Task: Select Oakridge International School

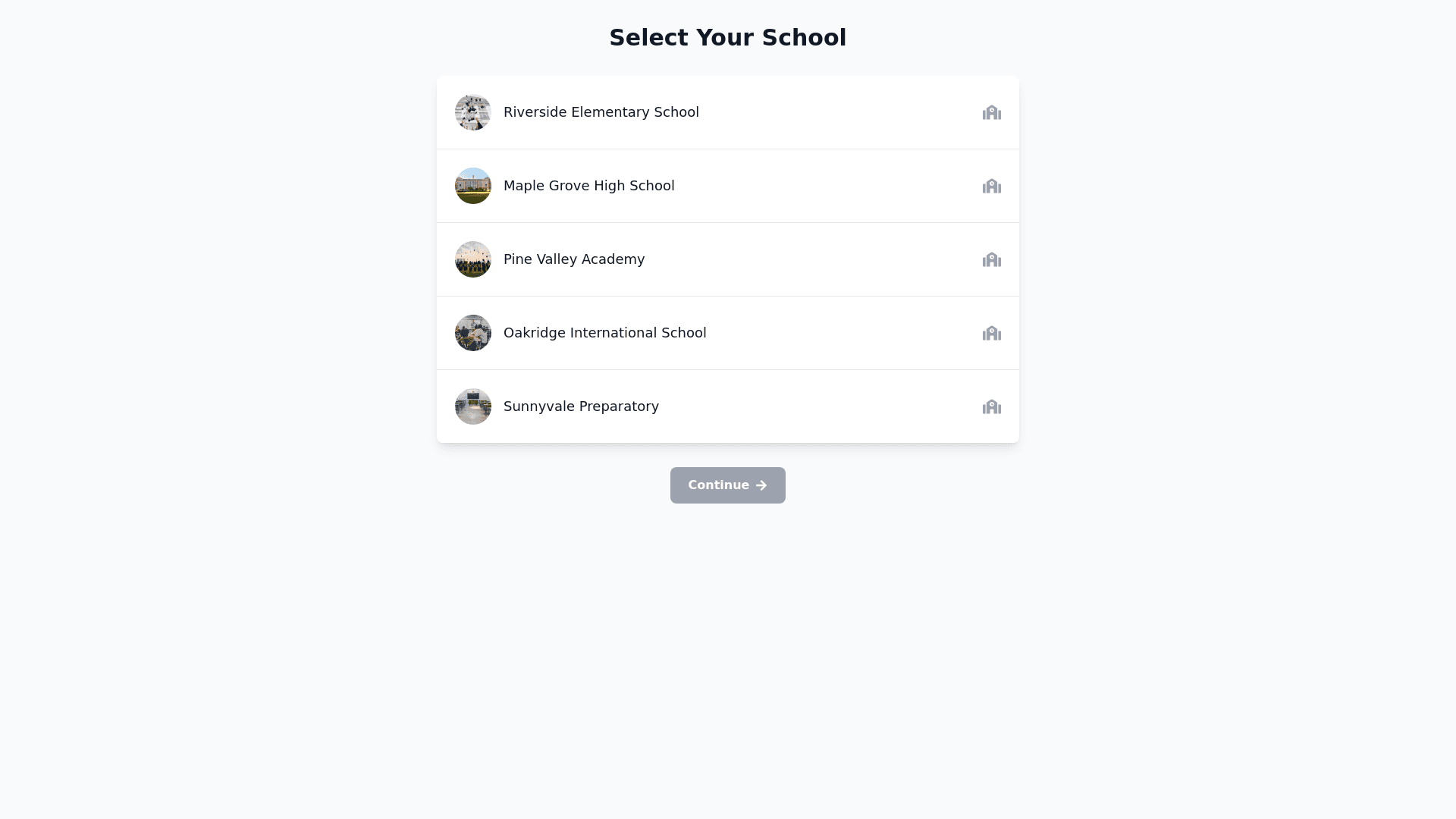Action: (x=604, y=333)
